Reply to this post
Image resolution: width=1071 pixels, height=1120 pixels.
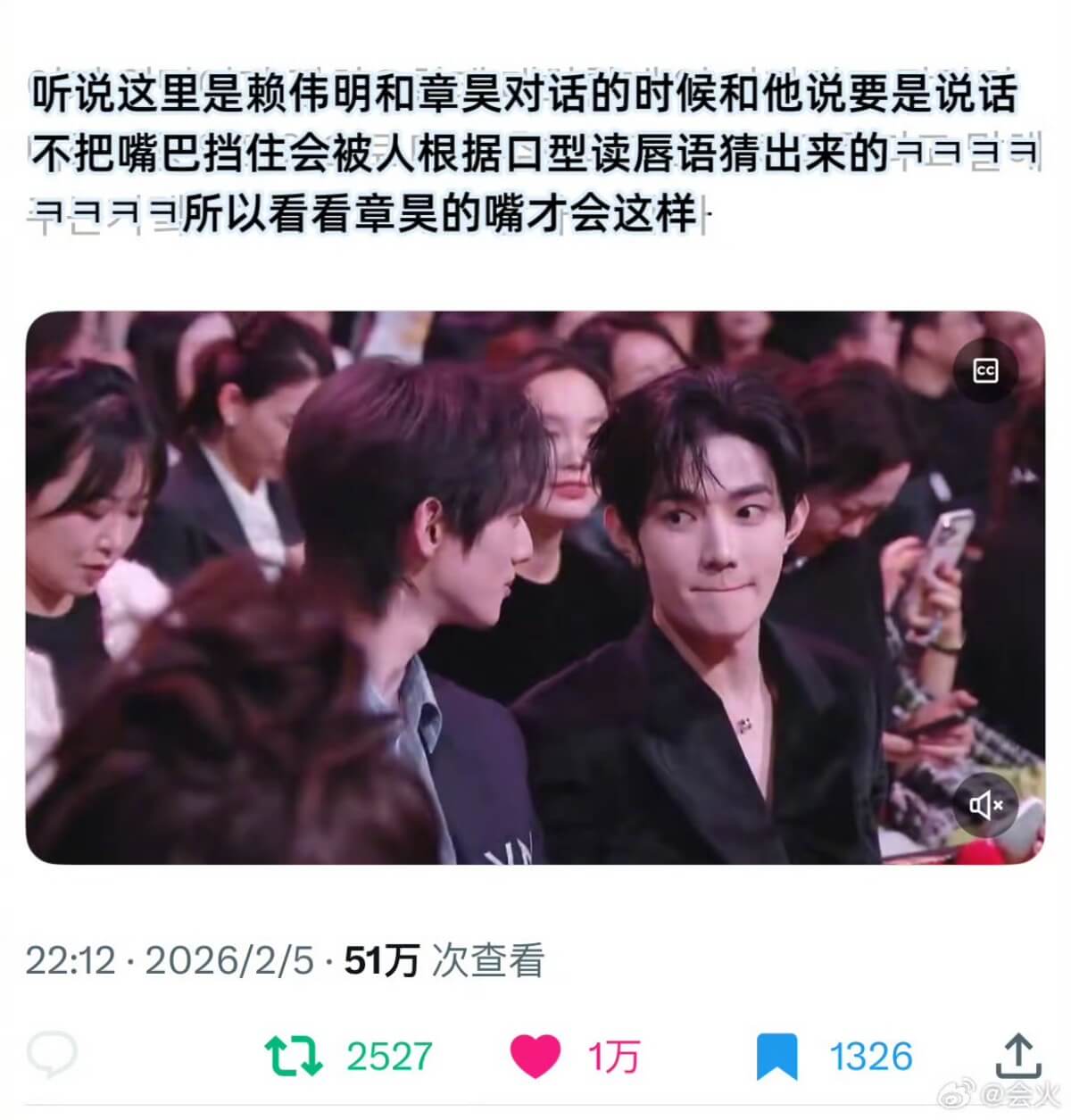[52, 1057]
